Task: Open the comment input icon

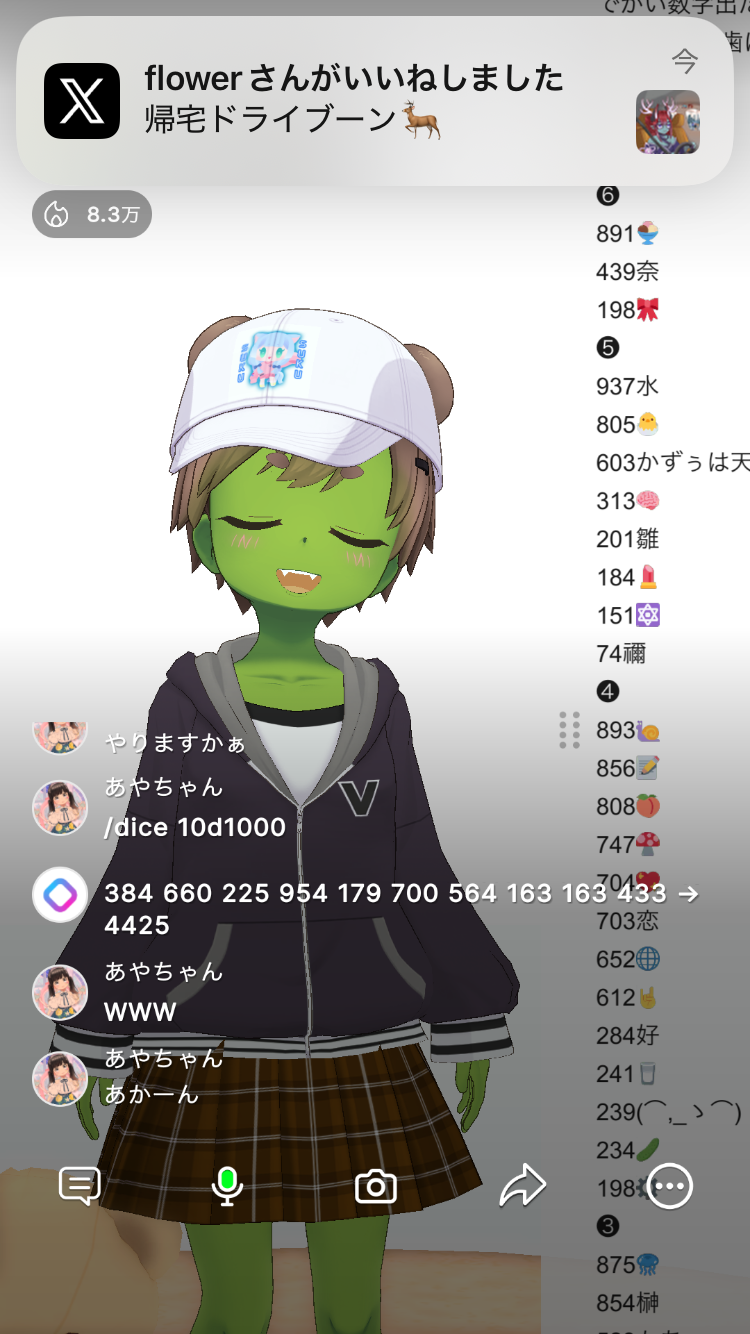Action: pos(80,1186)
